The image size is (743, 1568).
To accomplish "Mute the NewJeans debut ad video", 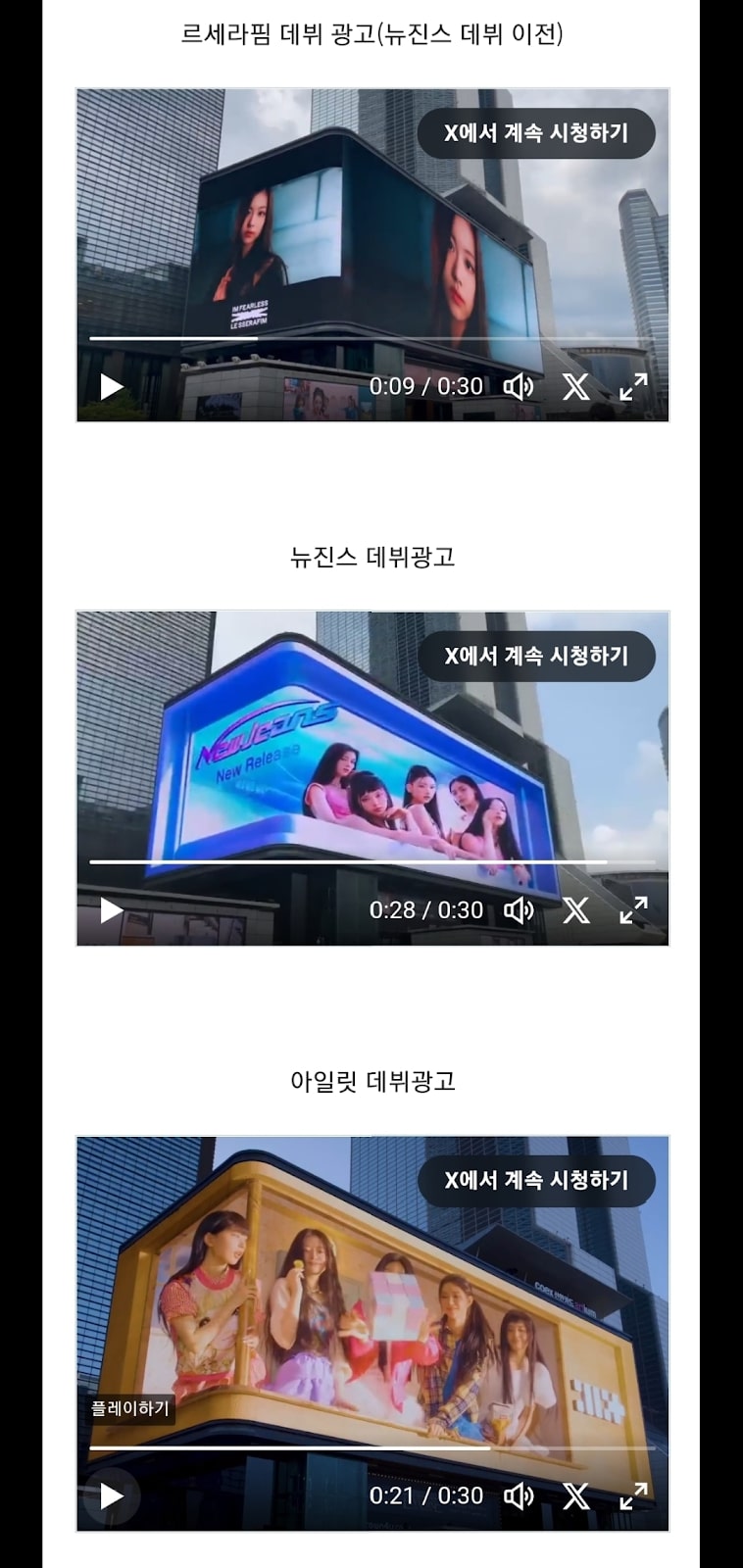I will (519, 910).
